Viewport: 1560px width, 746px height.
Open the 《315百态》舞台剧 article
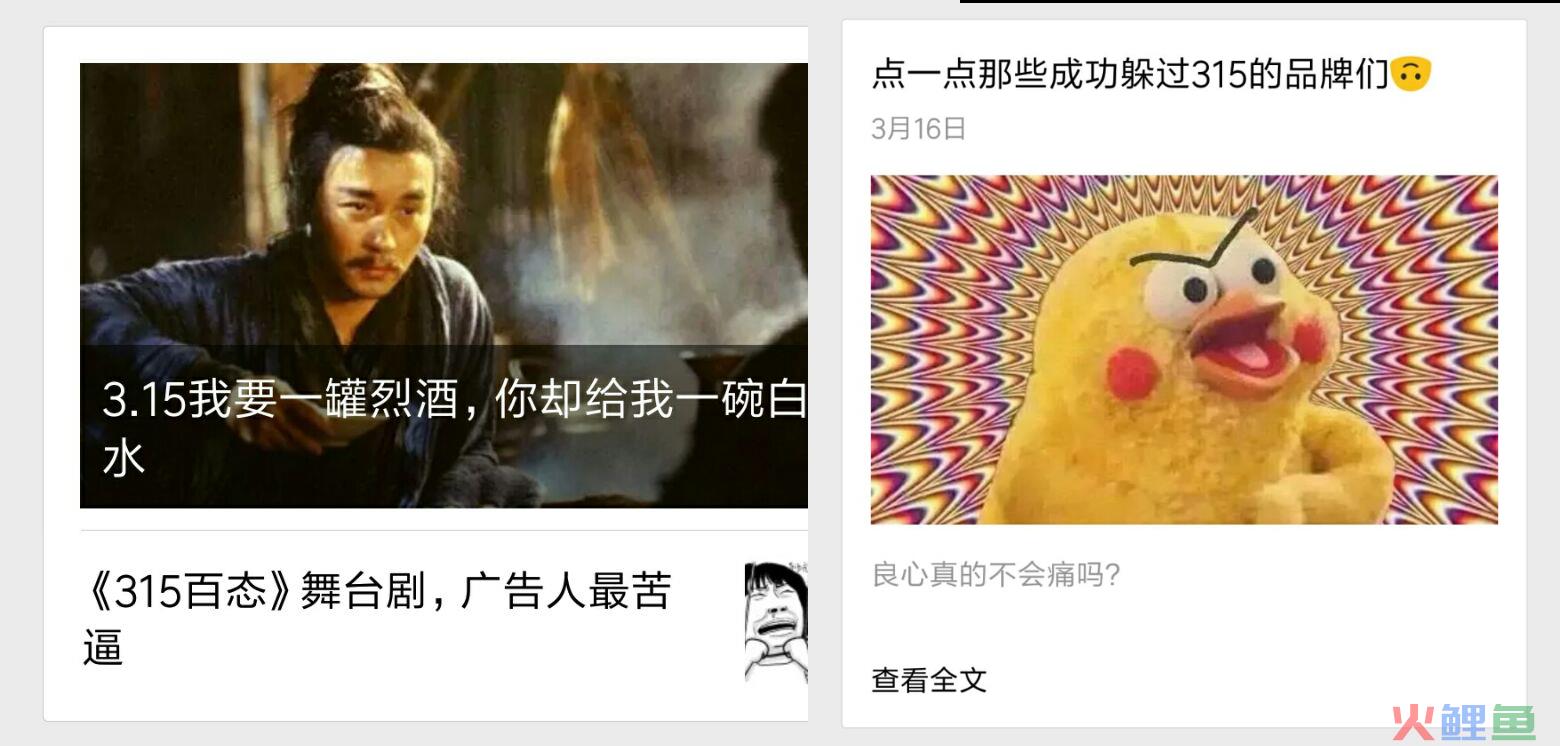click(x=377, y=618)
